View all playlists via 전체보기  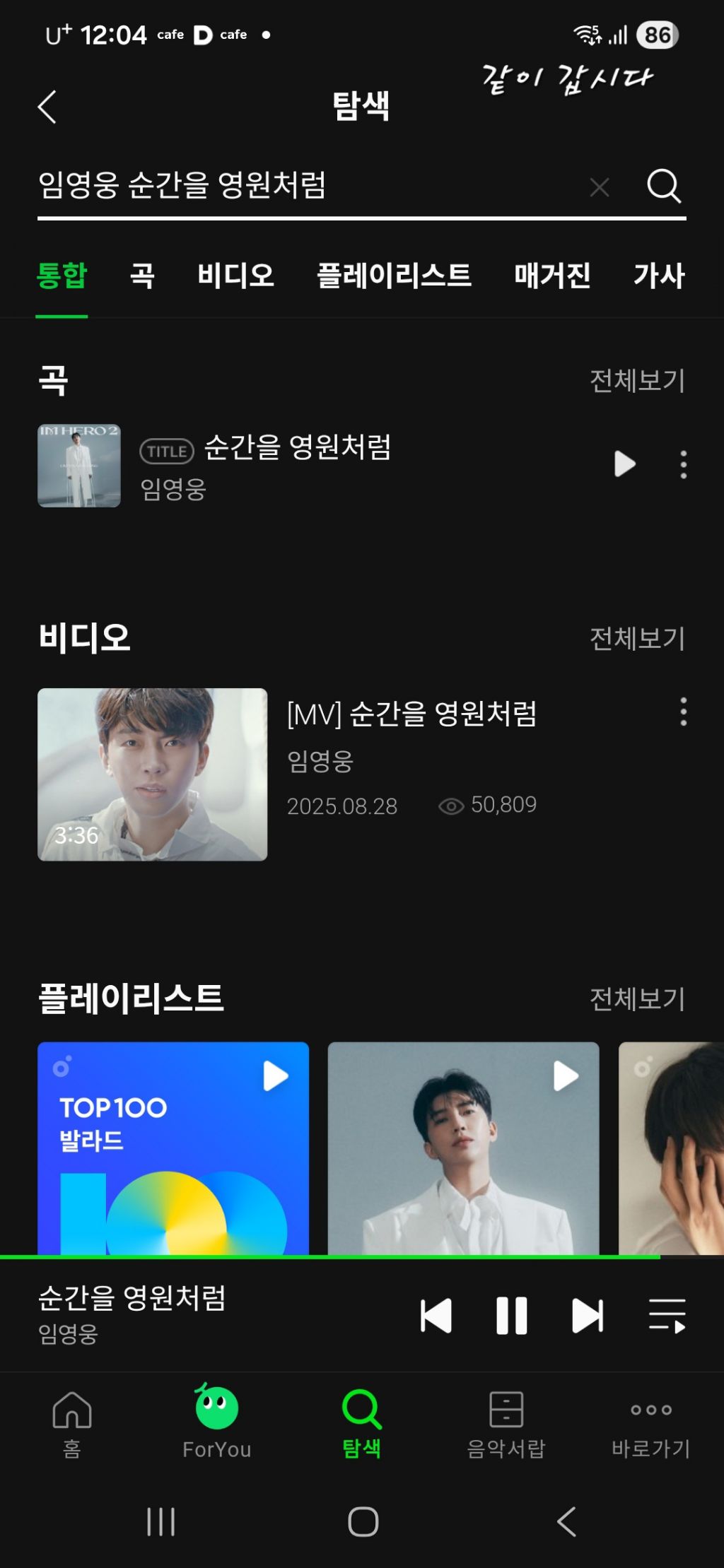point(637,999)
